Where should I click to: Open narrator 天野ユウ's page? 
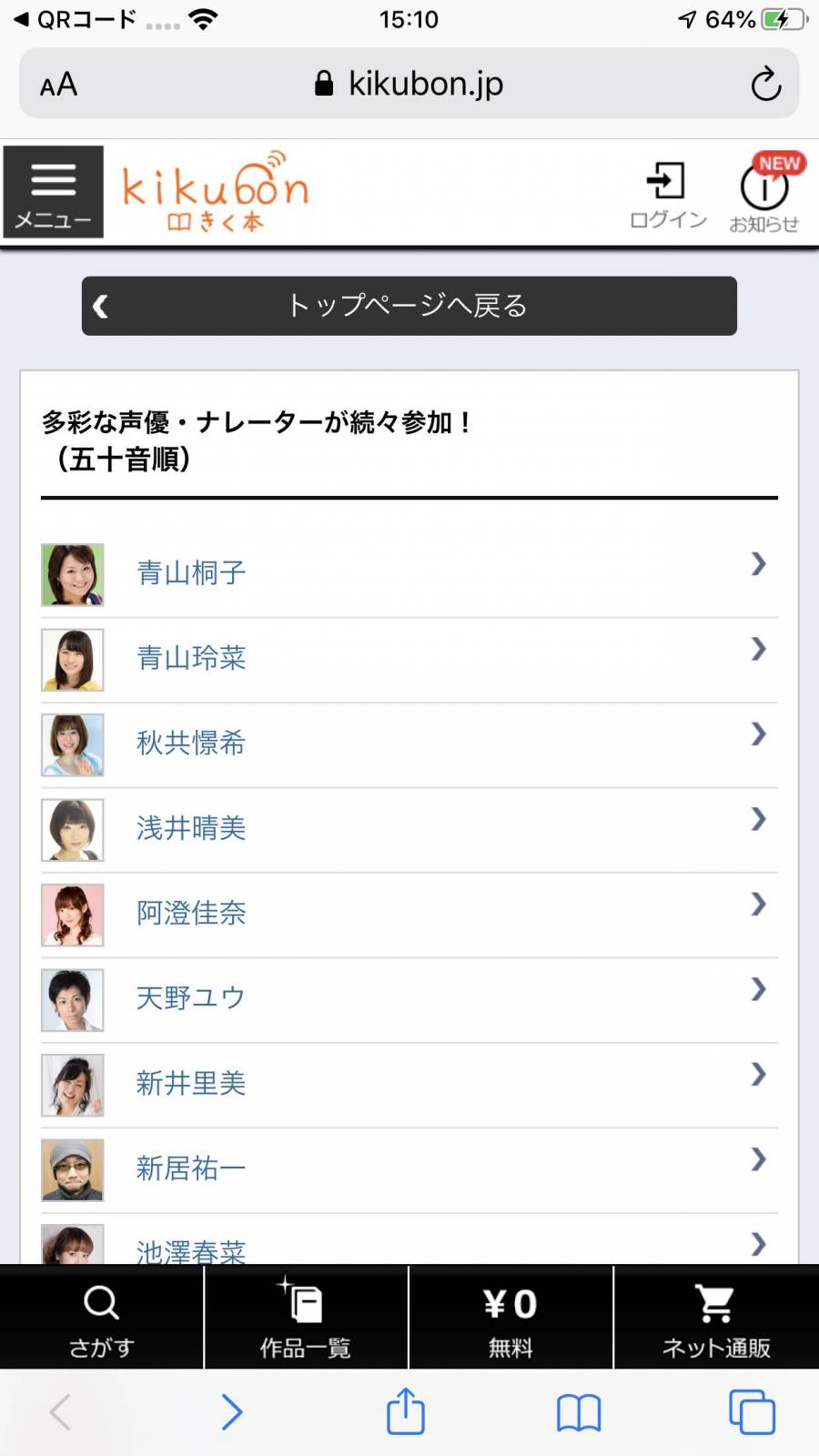(409, 998)
